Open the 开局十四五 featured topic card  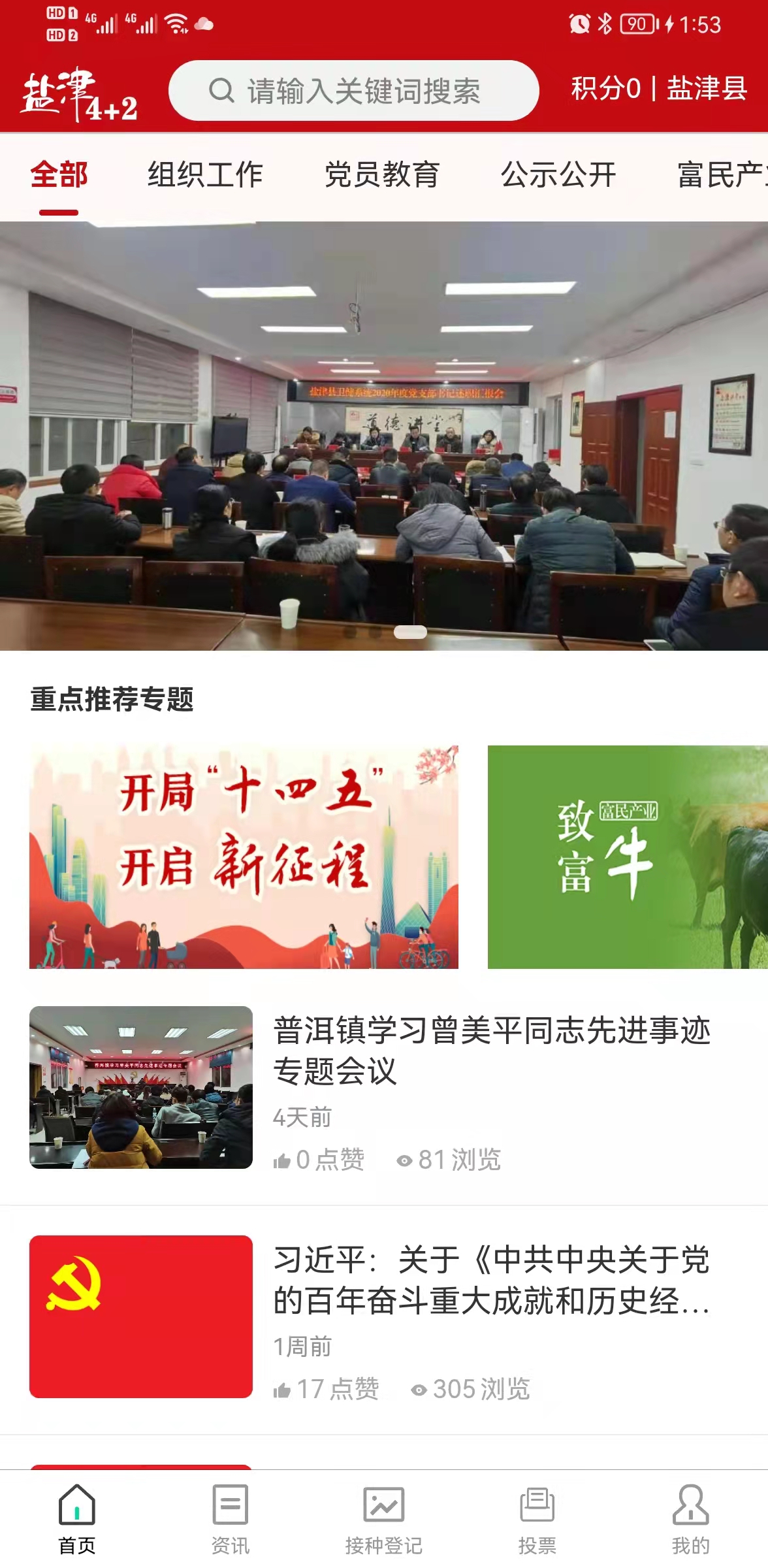244,857
